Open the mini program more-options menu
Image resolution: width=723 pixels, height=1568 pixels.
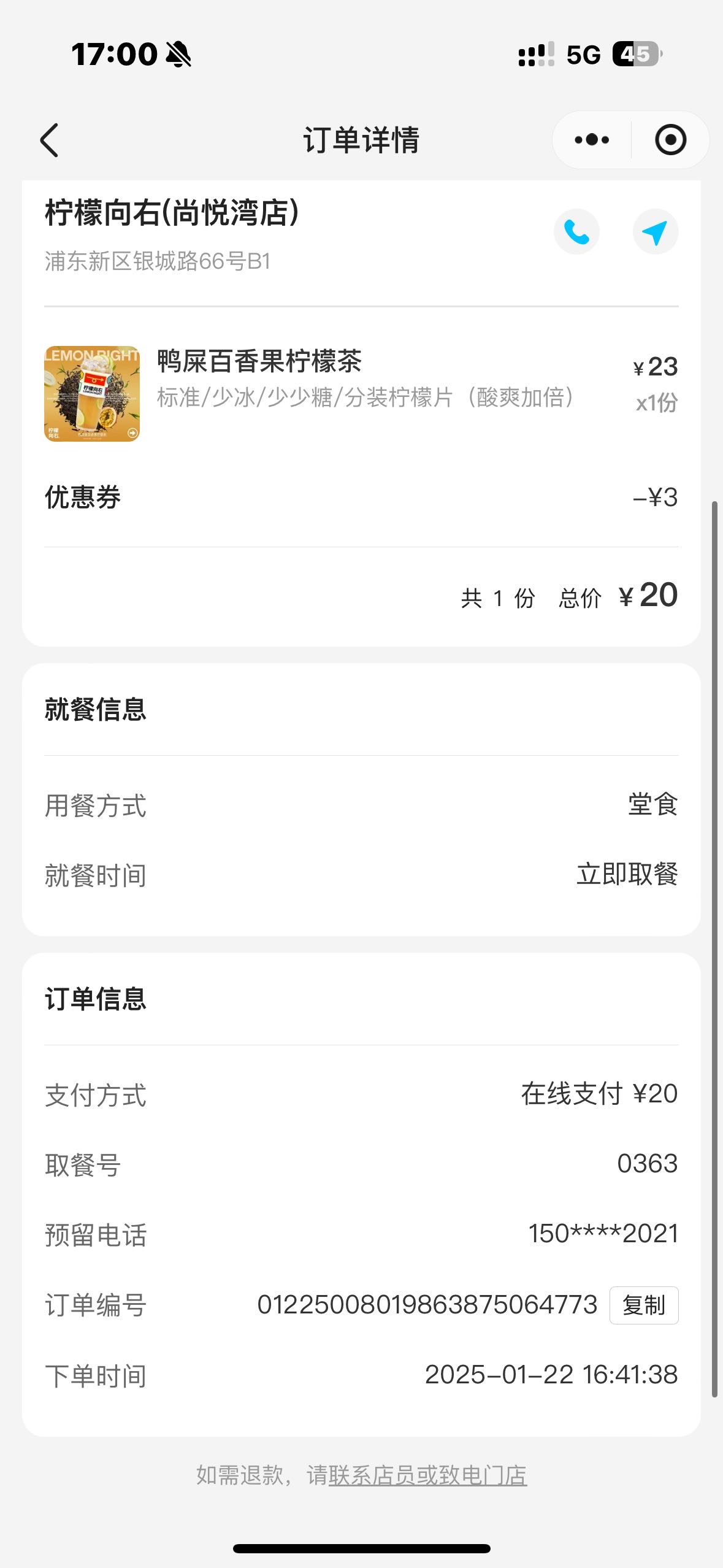click(592, 140)
